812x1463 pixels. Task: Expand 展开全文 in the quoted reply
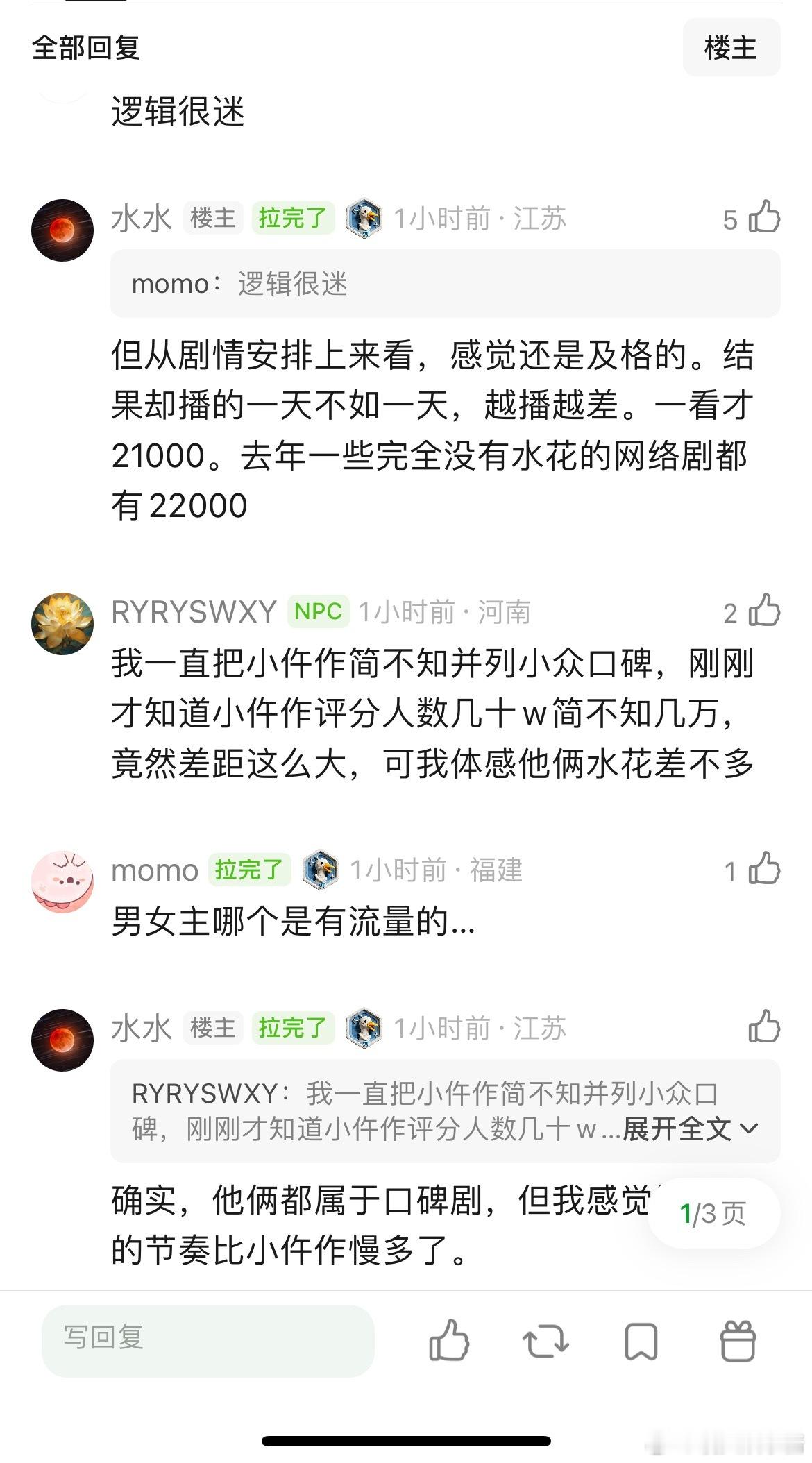(680, 1128)
